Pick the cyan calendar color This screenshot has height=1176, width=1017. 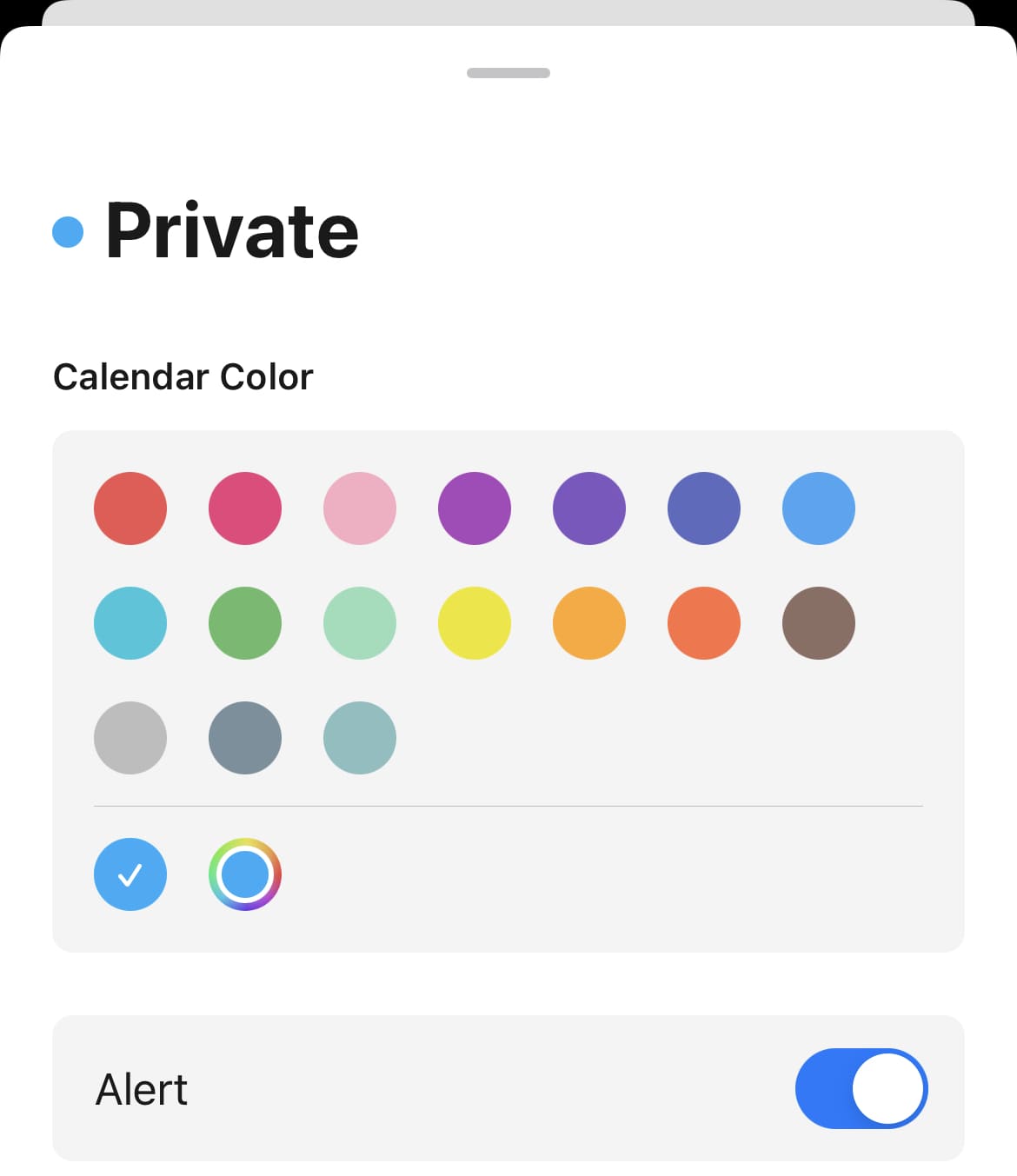point(130,623)
